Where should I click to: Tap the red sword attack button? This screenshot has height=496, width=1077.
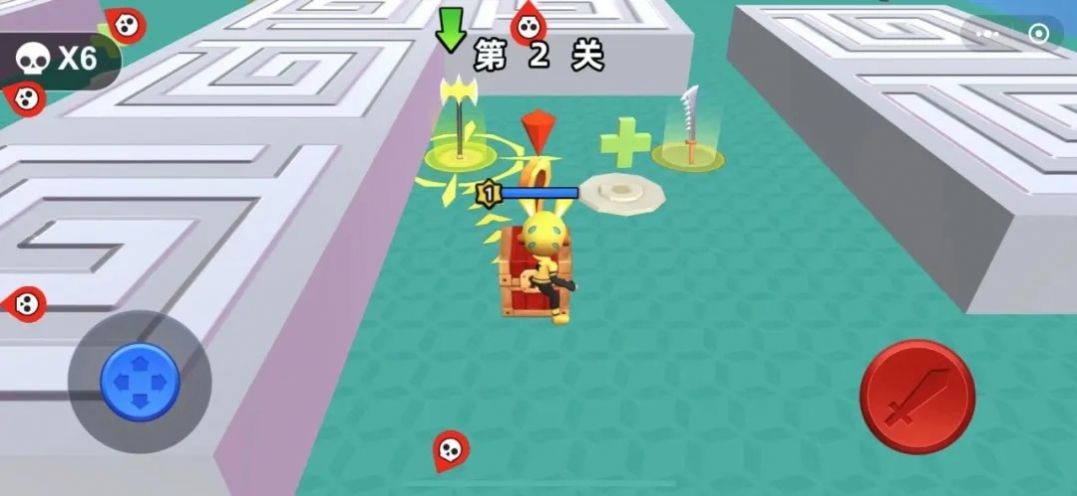tap(917, 396)
